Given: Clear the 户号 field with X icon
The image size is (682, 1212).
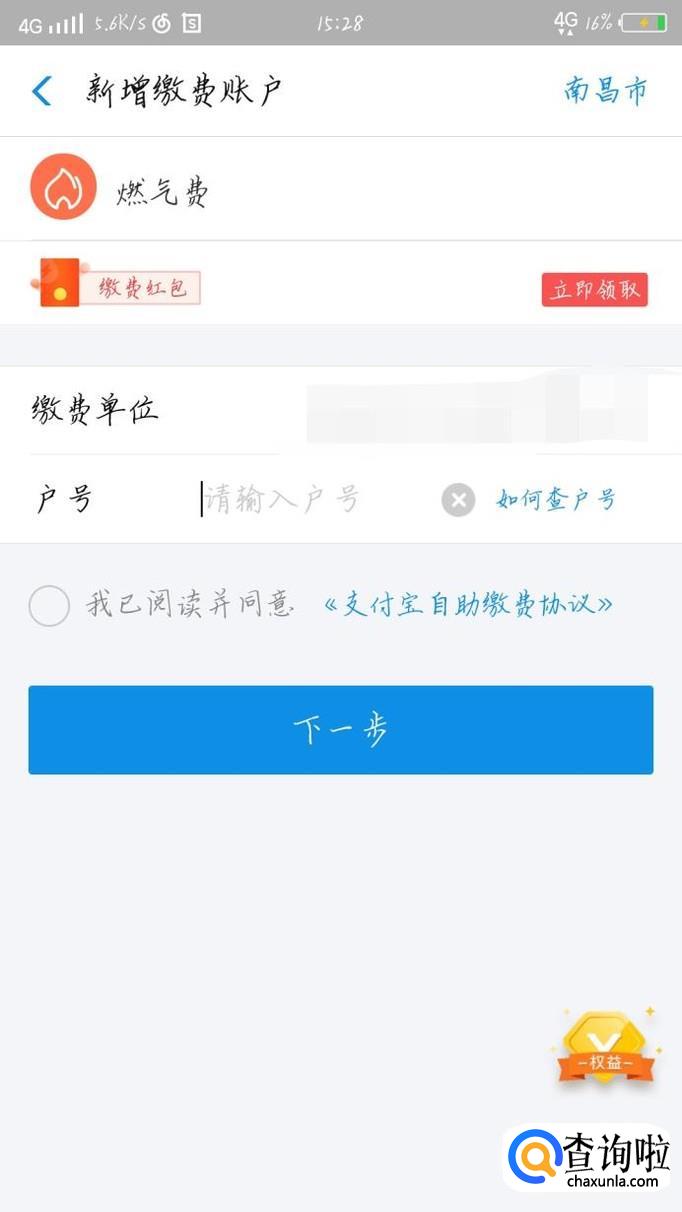Looking at the screenshot, I should tap(458, 499).
